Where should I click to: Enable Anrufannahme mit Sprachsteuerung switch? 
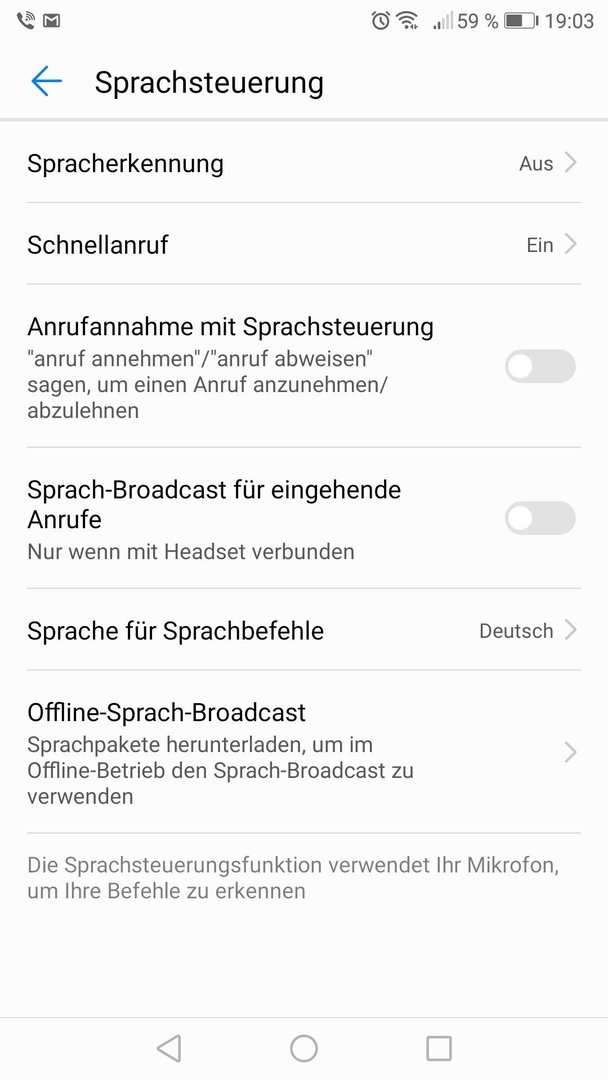[x=540, y=366]
